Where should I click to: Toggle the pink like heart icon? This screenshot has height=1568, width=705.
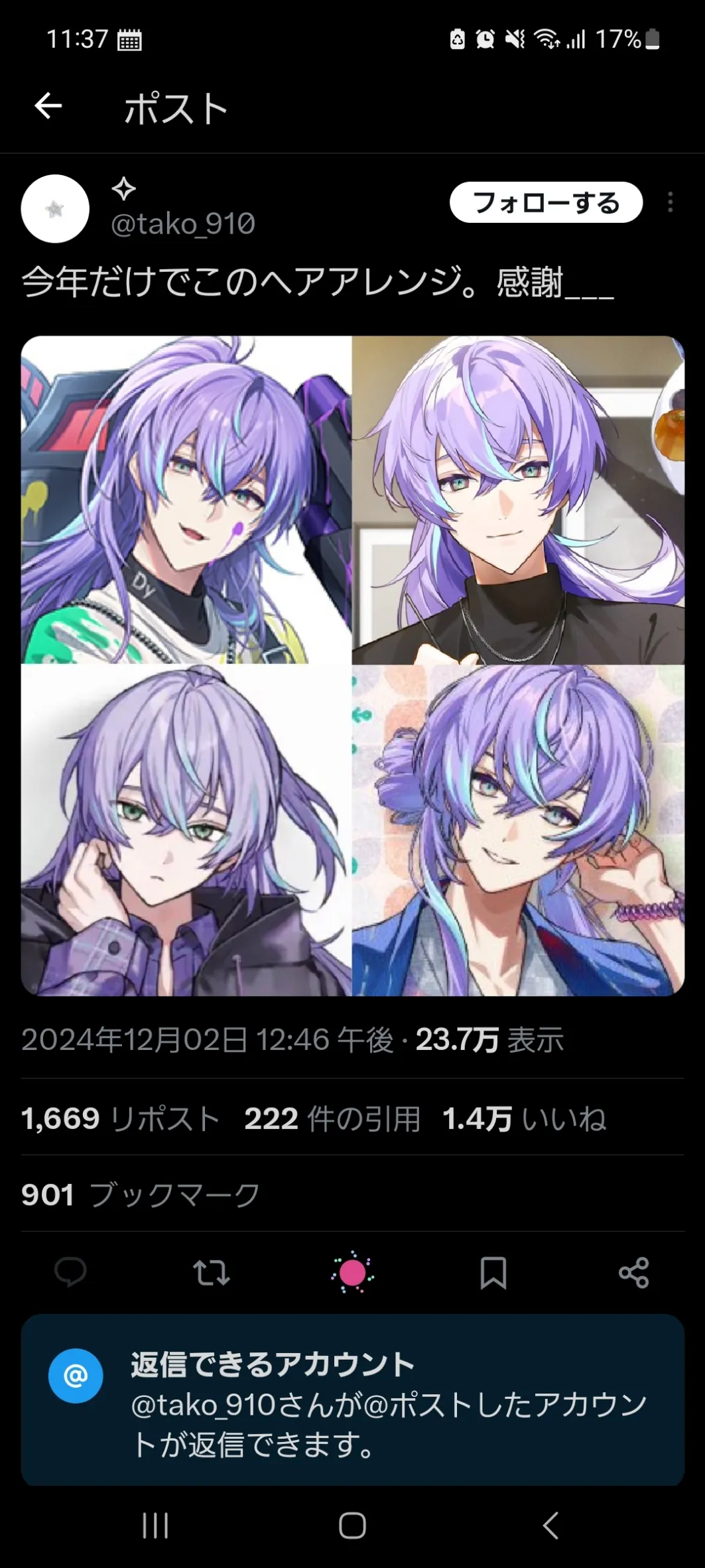click(x=352, y=1272)
